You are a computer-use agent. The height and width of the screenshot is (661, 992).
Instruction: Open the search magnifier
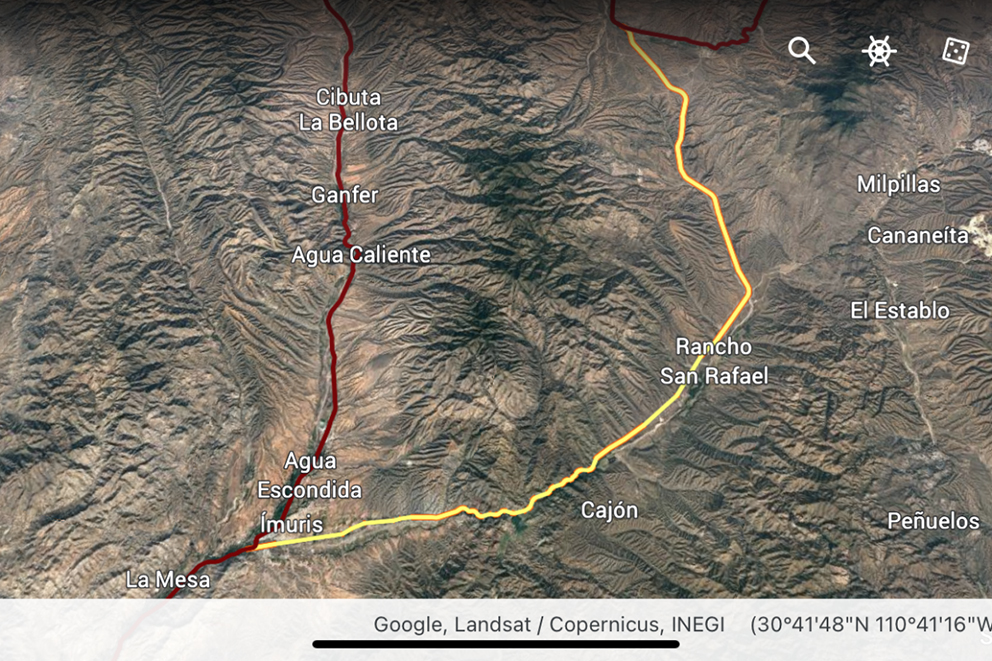[x=801, y=50]
